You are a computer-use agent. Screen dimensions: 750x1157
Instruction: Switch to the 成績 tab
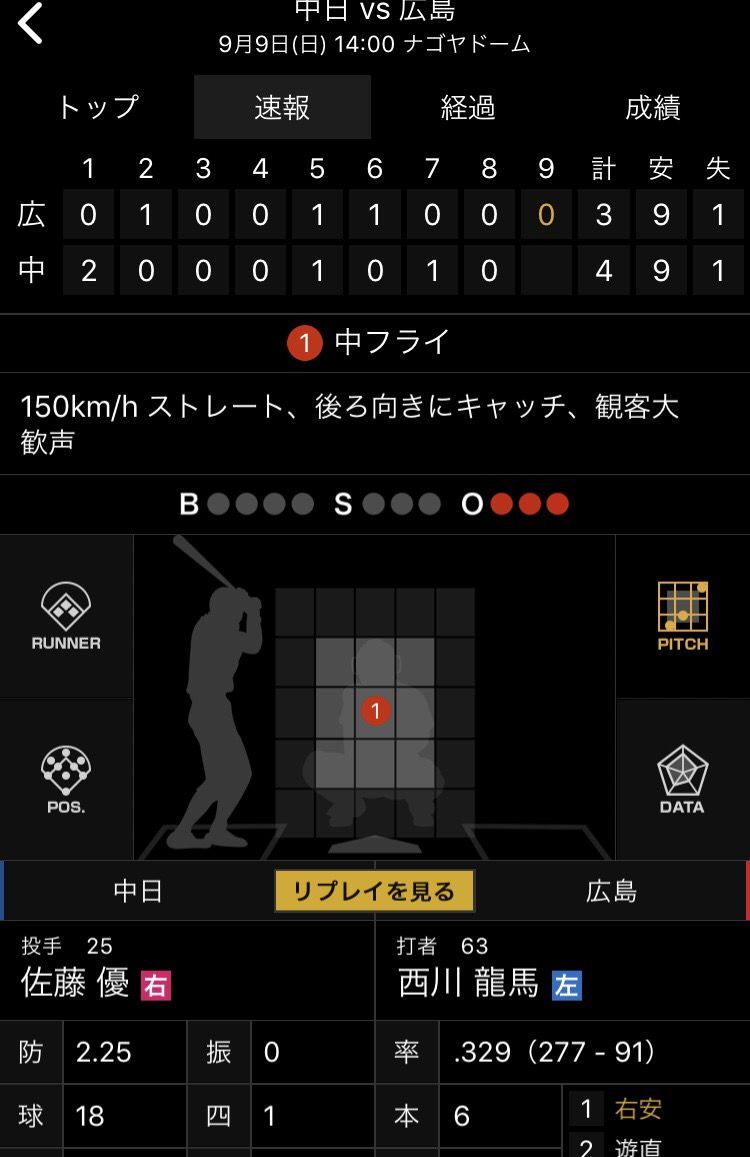pos(653,107)
